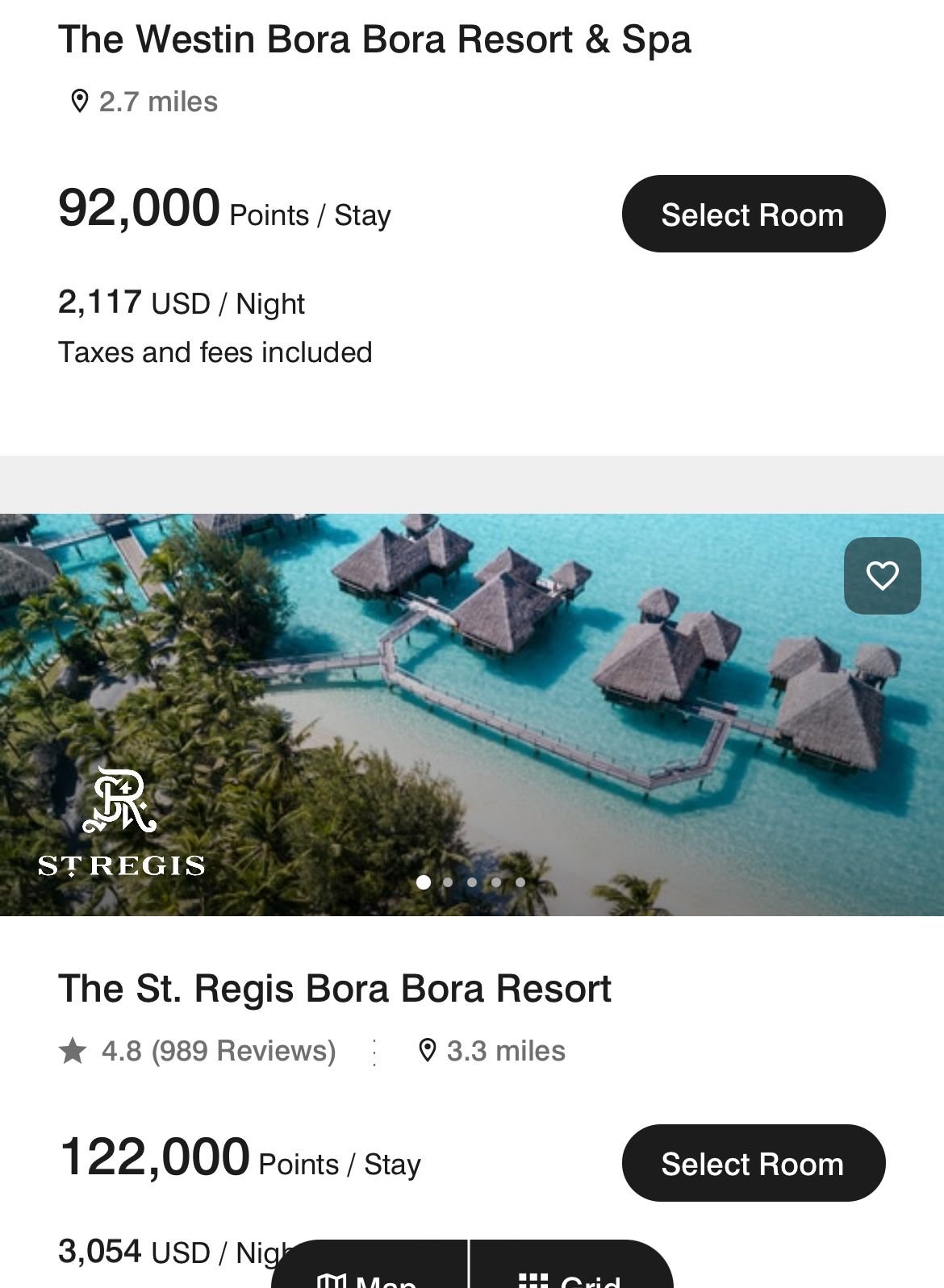944x1288 pixels.
Task: Advance to the second carousel dot
Action: [446, 883]
